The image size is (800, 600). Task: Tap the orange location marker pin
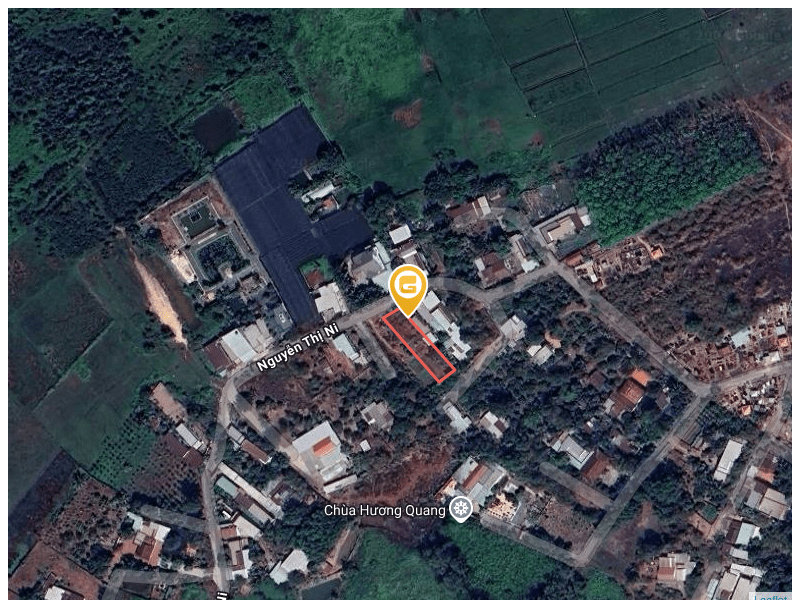point(408,288)
